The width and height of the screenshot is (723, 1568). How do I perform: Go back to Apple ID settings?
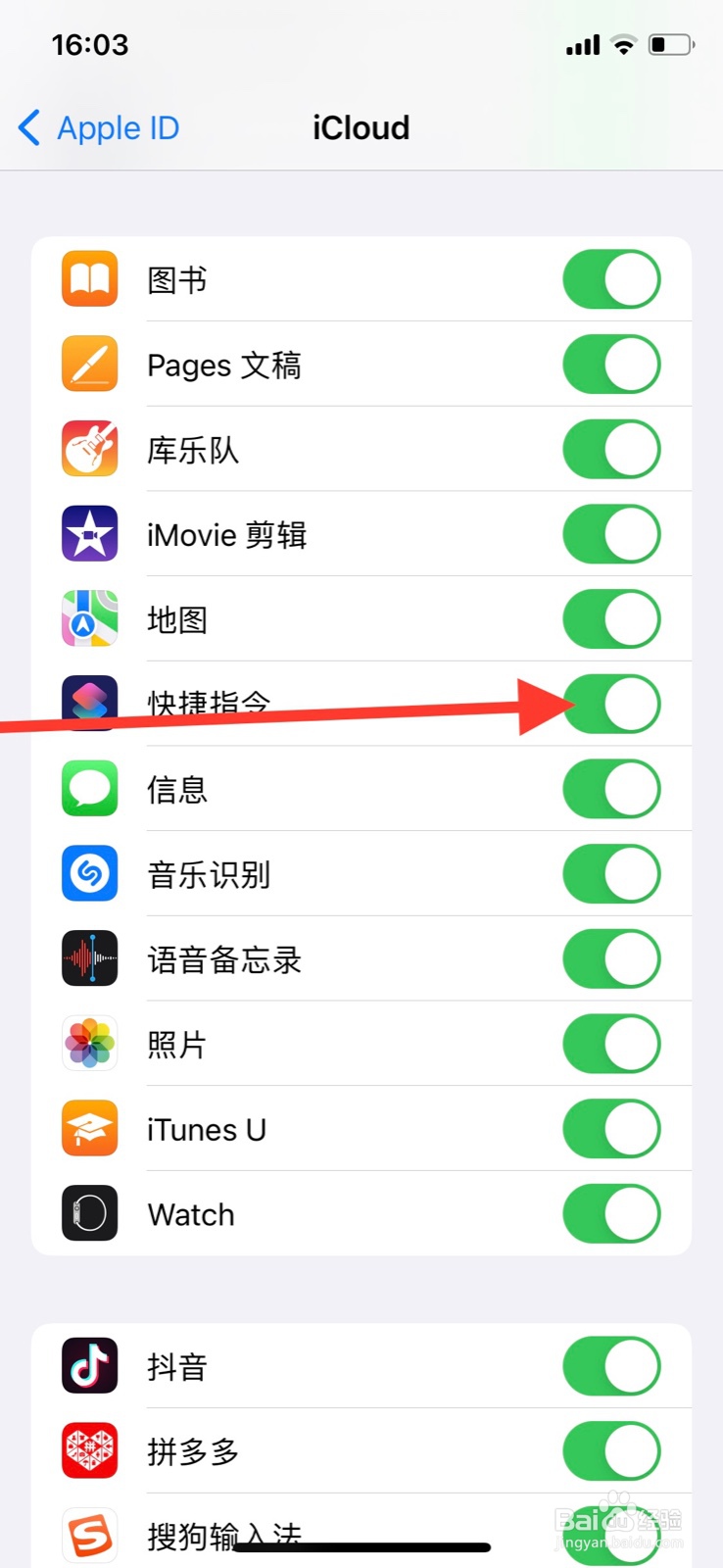(x=96, y=127)
